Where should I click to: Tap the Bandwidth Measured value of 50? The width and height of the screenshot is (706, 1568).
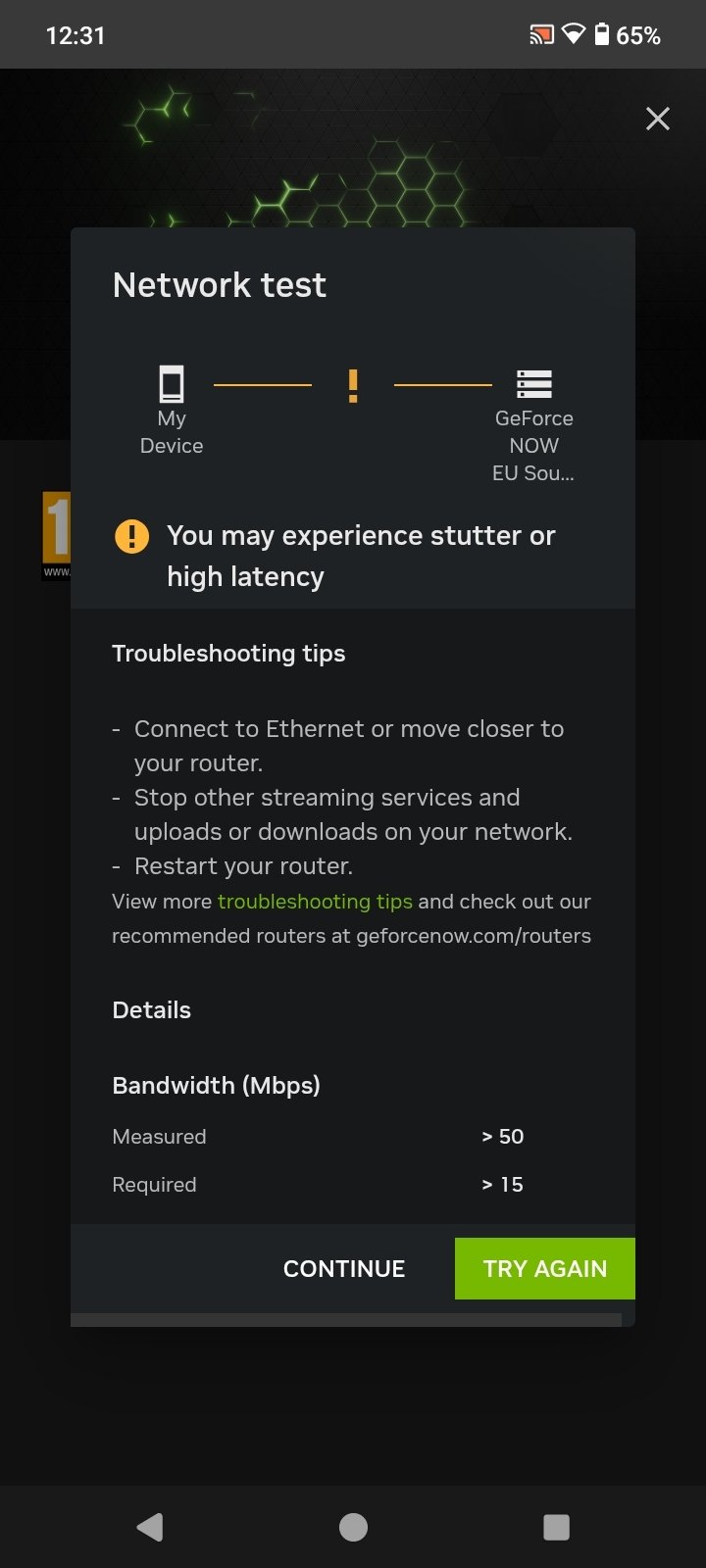click(x=502, y=1136)
